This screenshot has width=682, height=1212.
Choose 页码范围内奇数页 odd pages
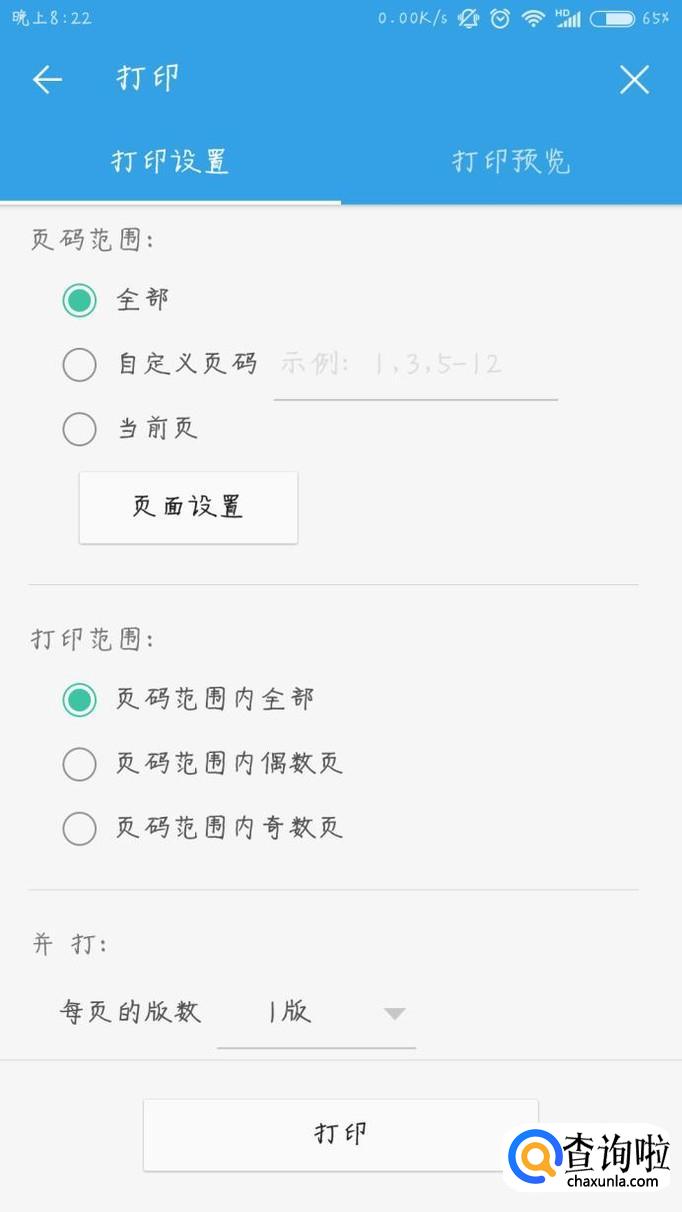(x=80, y=828)
